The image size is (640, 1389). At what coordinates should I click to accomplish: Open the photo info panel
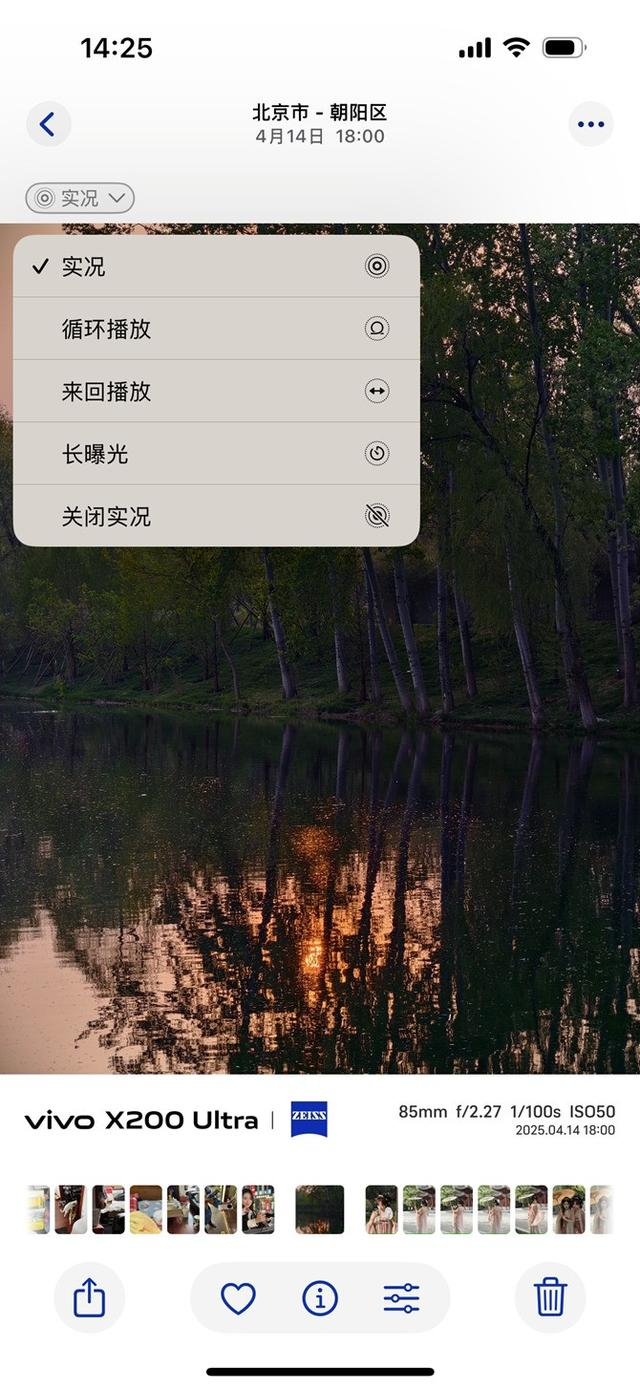pos(320,1298)
